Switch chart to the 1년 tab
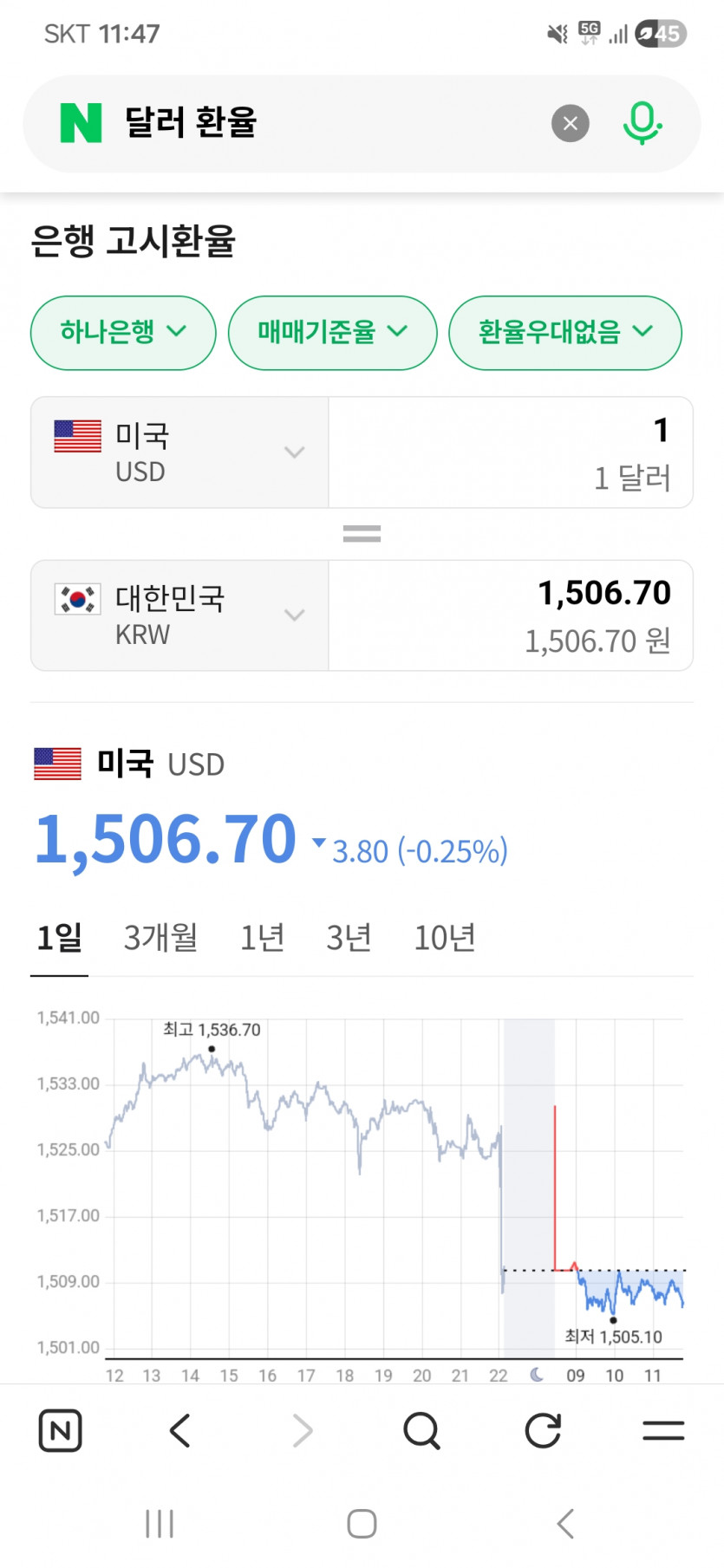Image resolution: width=724 pixels, height=1568 pixels. pyautogui.click(x=262, y=938)
